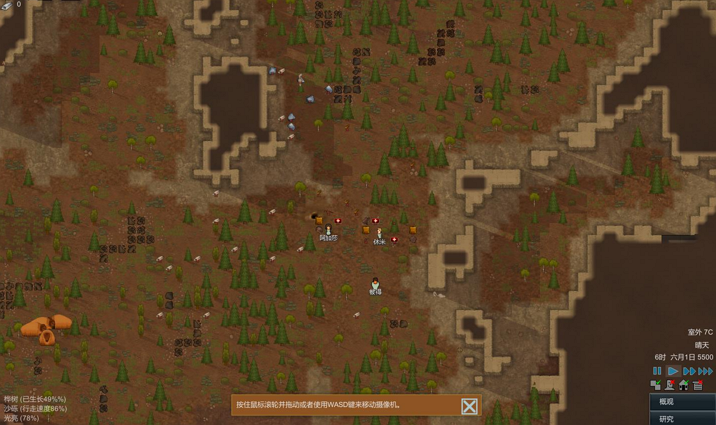The width and height of the screenshot is (716, 425).
Task: Toggle the house overlay icon
Action: pyautogui.click(x=684, y=385)
